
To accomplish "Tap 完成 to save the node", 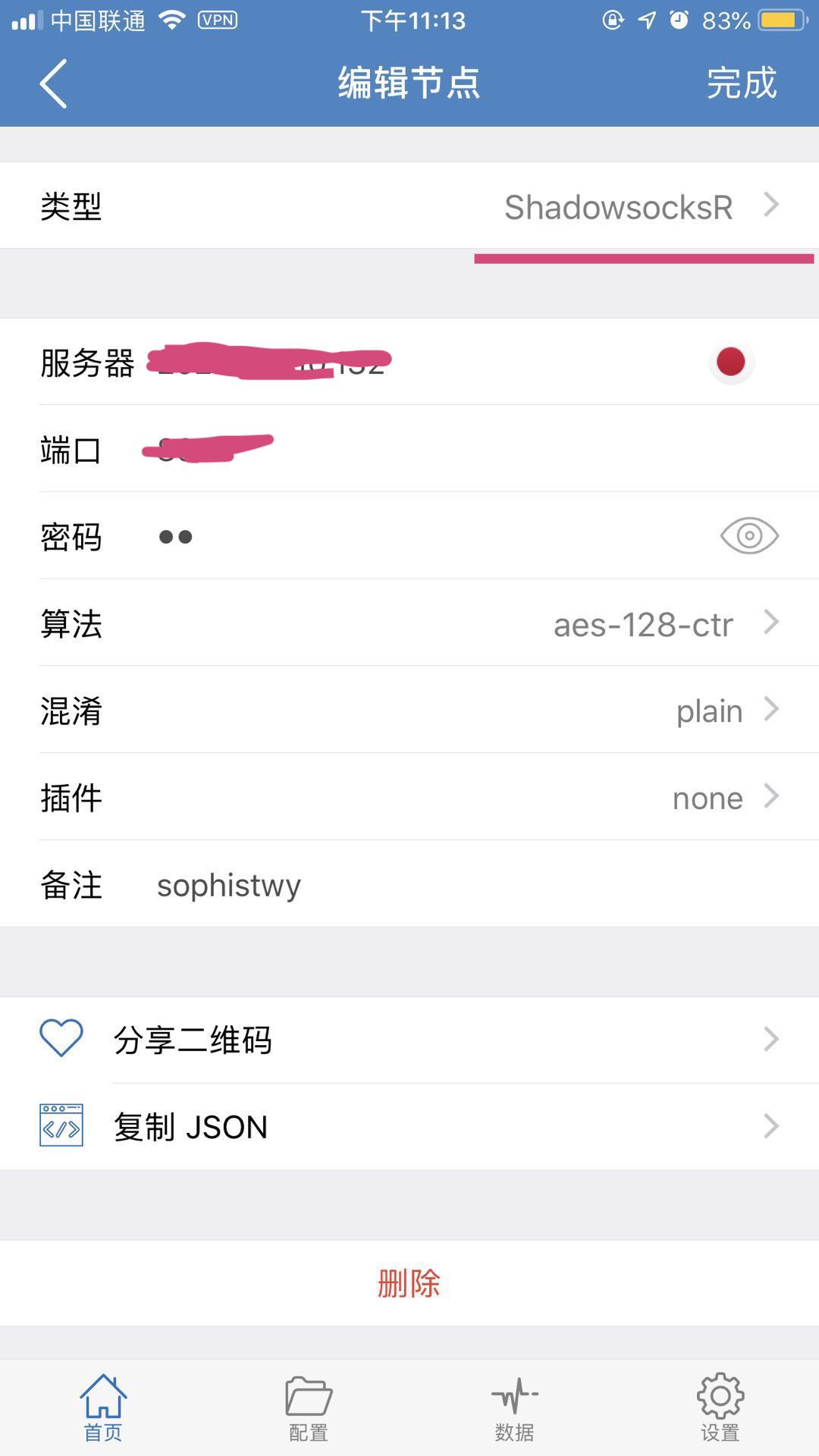I will [742, 83].
